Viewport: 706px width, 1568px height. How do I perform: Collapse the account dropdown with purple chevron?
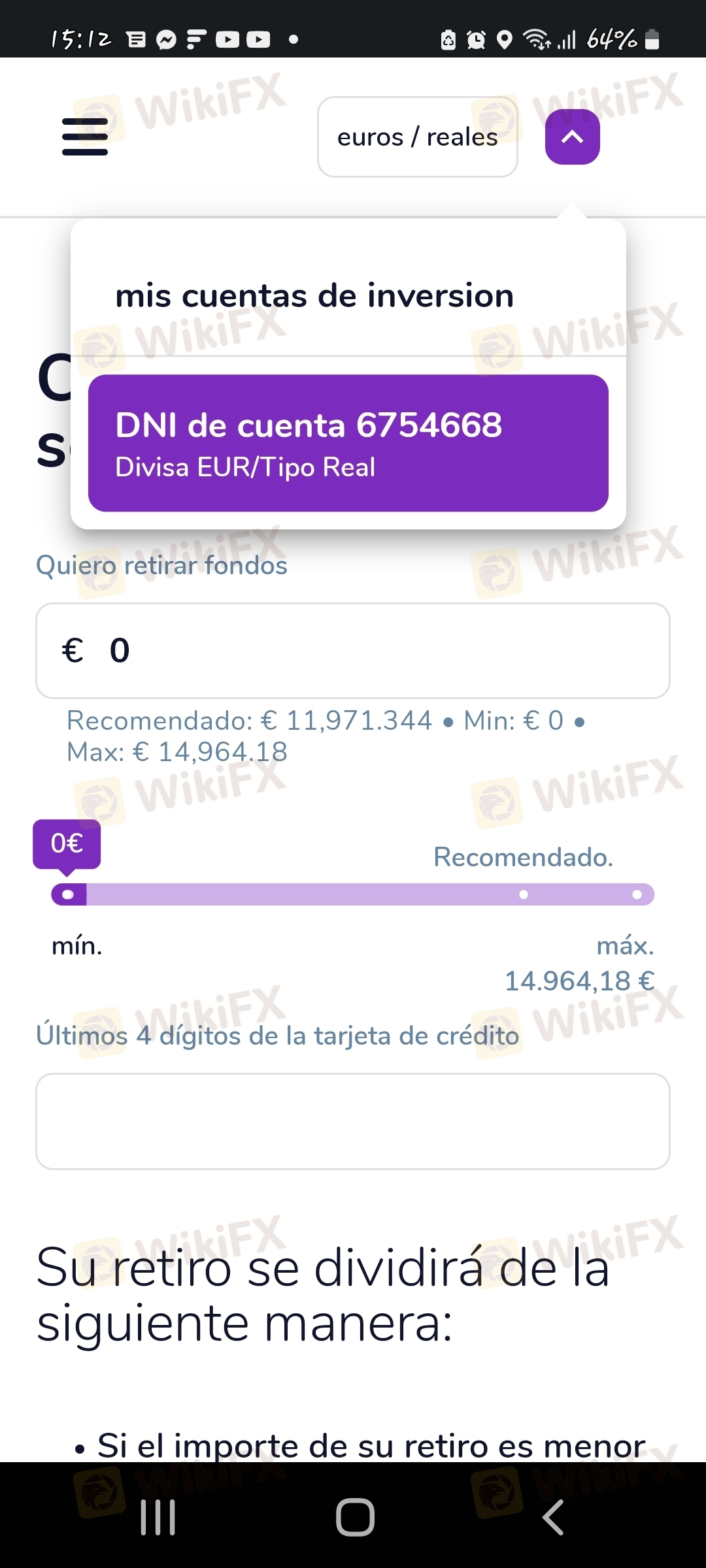pos(573,137)
